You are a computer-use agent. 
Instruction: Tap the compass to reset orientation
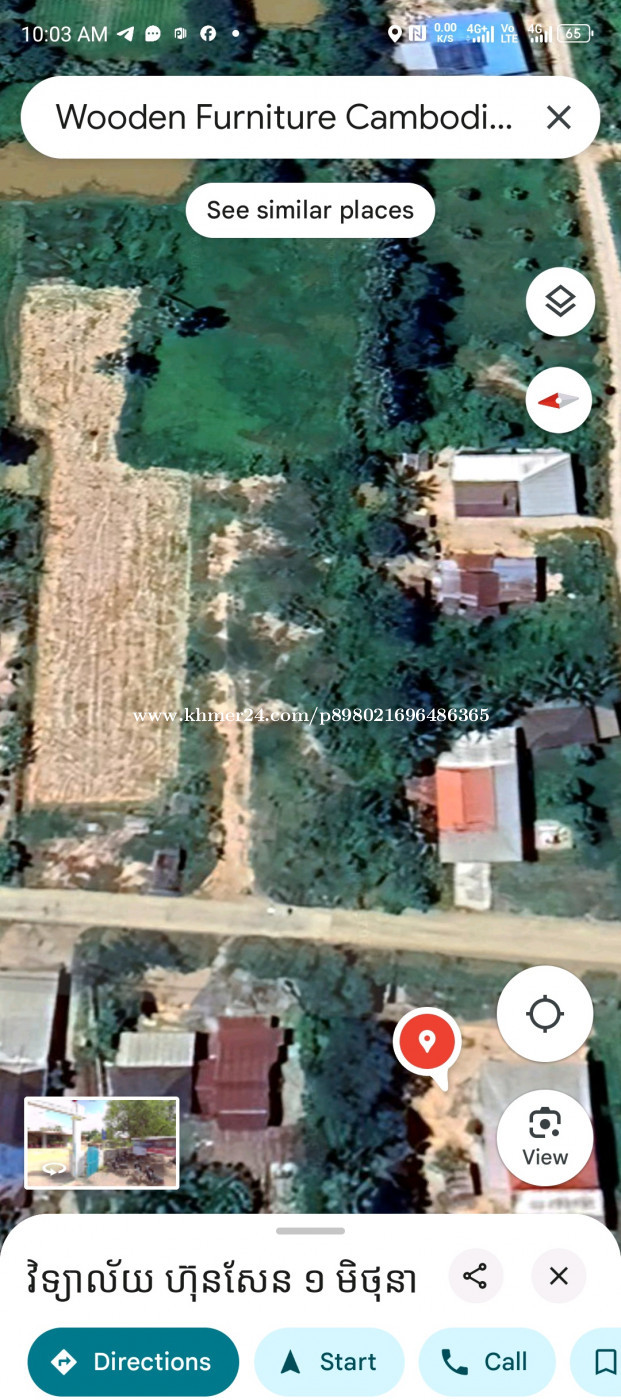[x=559, y=400]
